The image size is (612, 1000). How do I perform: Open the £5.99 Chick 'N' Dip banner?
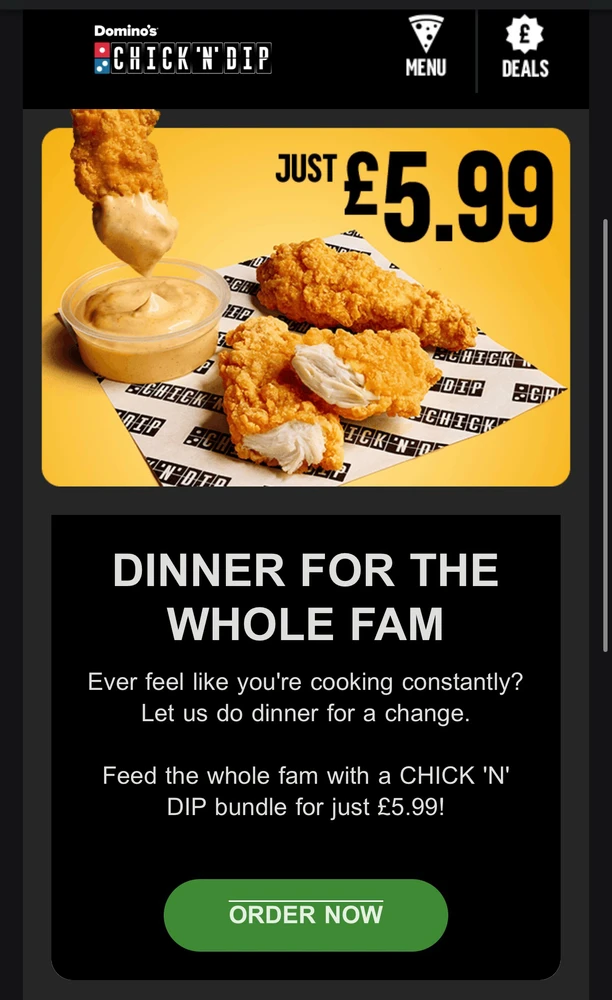click(306, 307)
